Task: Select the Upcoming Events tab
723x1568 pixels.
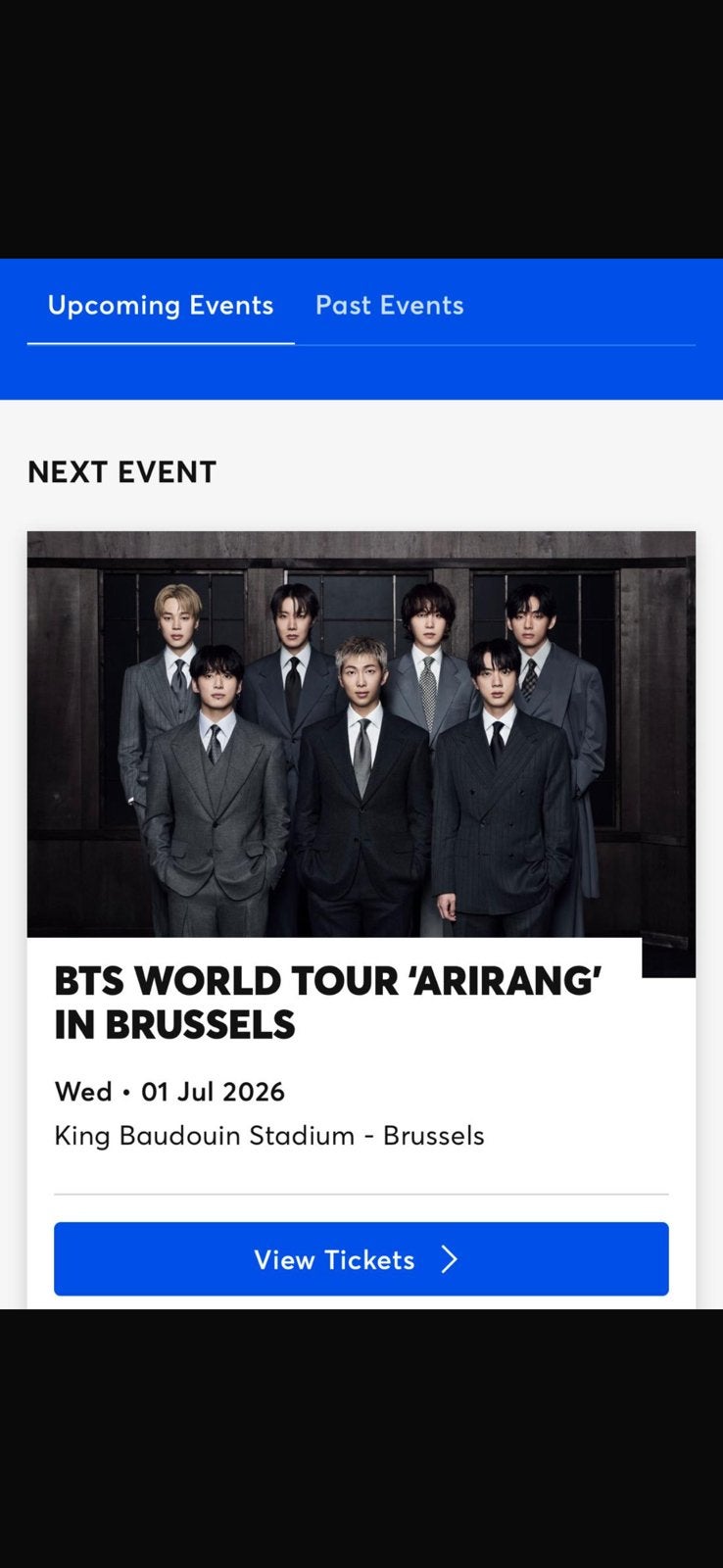Action: (161, 305)
